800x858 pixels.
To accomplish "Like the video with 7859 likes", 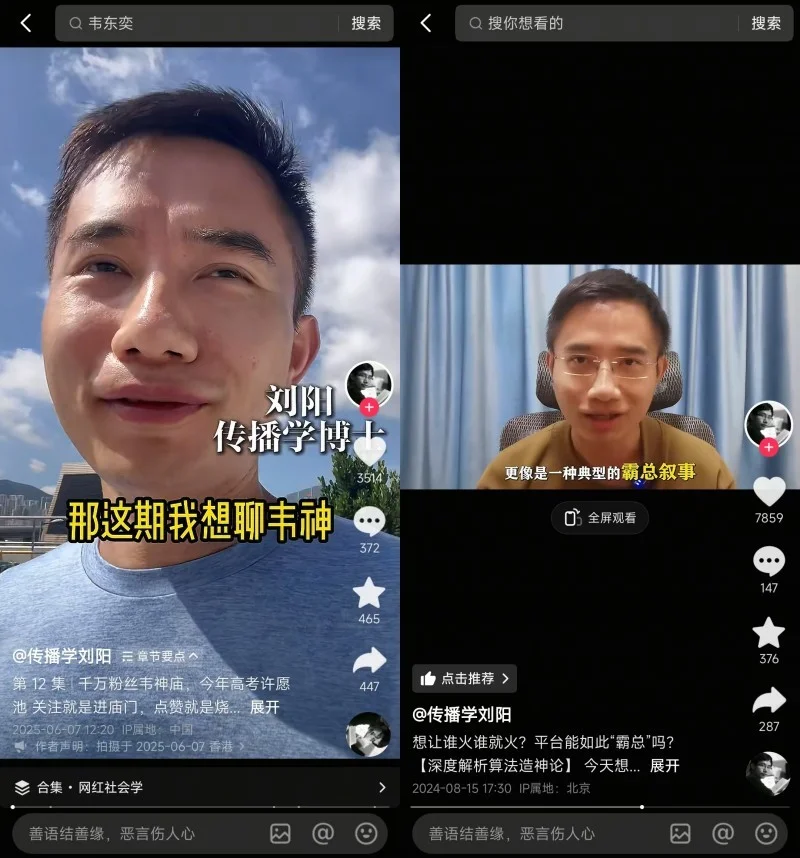I will 769,492.
